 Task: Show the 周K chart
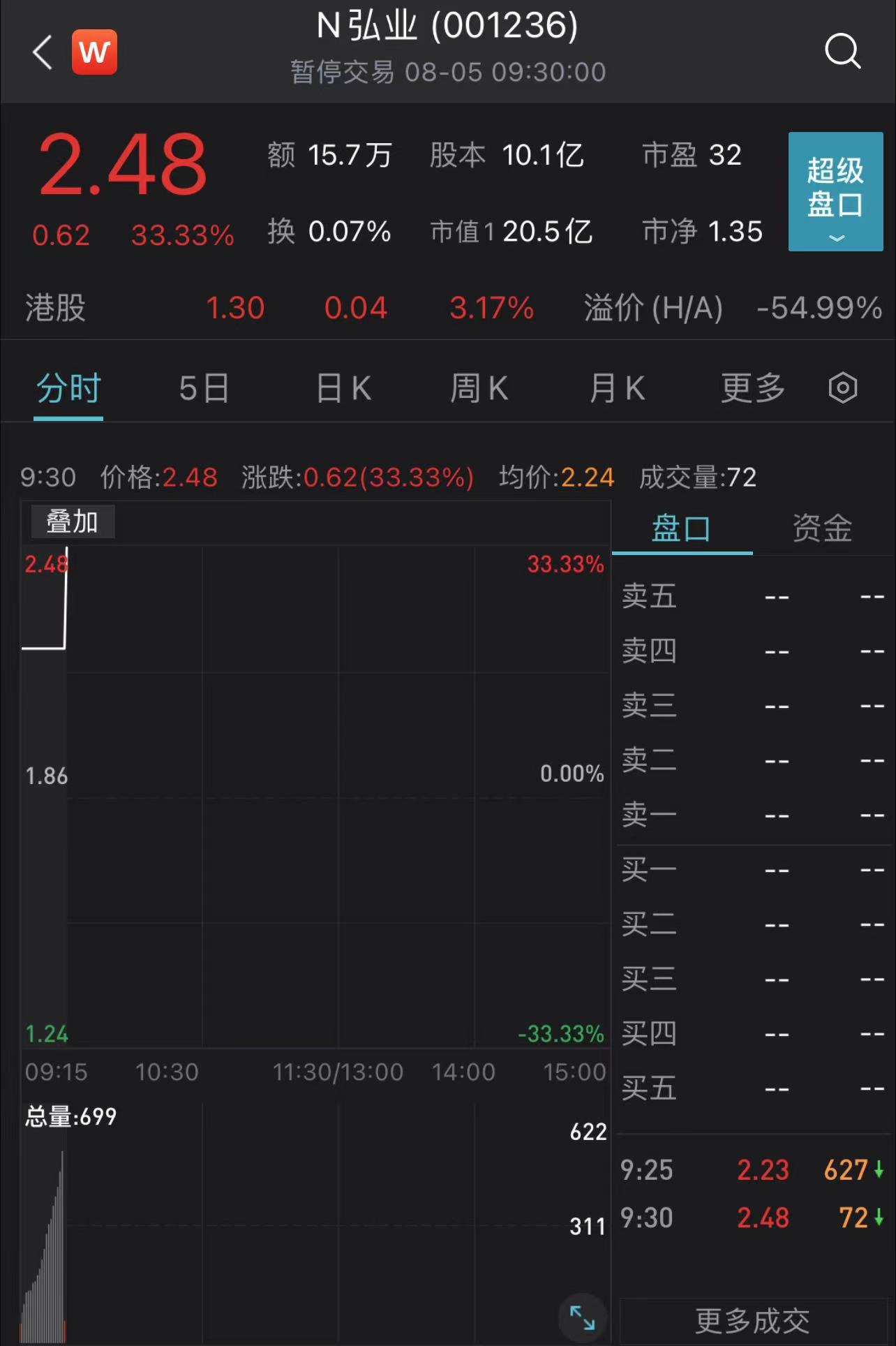[479, 388]
